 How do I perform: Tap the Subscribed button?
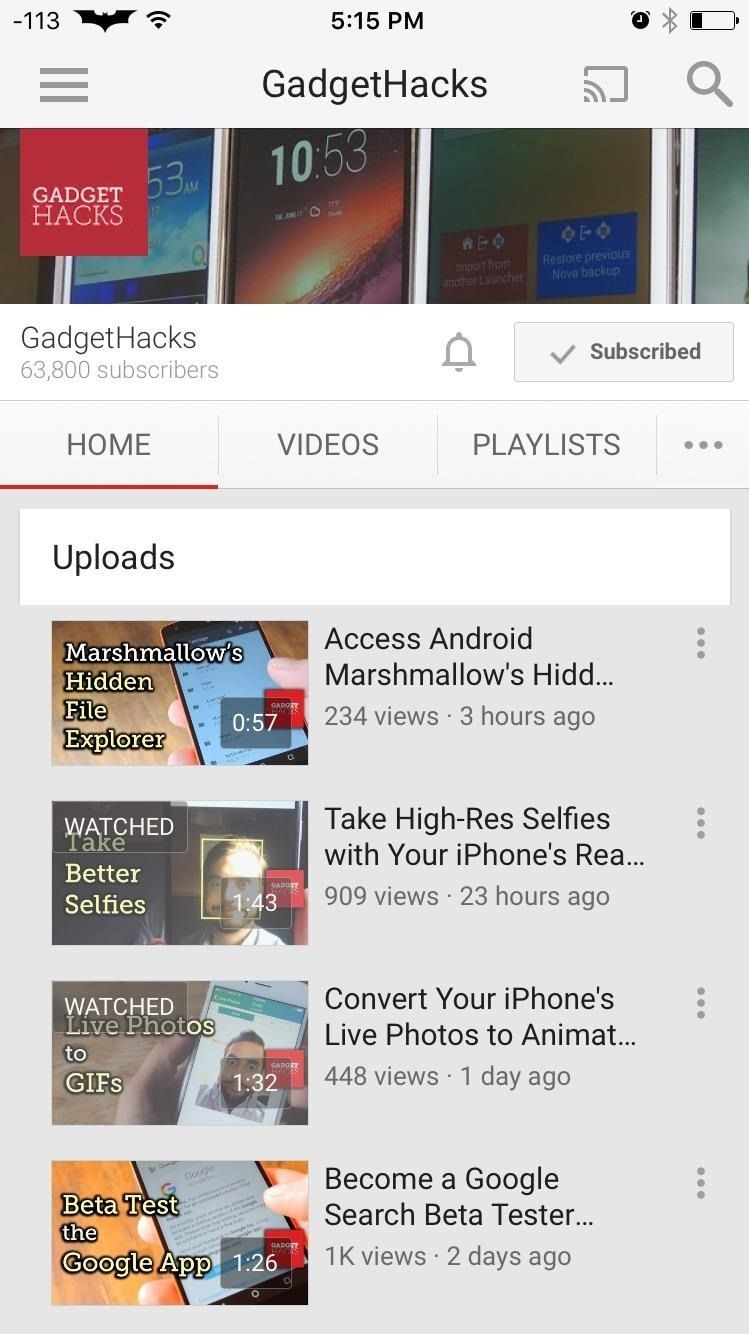tap(623, 352)
